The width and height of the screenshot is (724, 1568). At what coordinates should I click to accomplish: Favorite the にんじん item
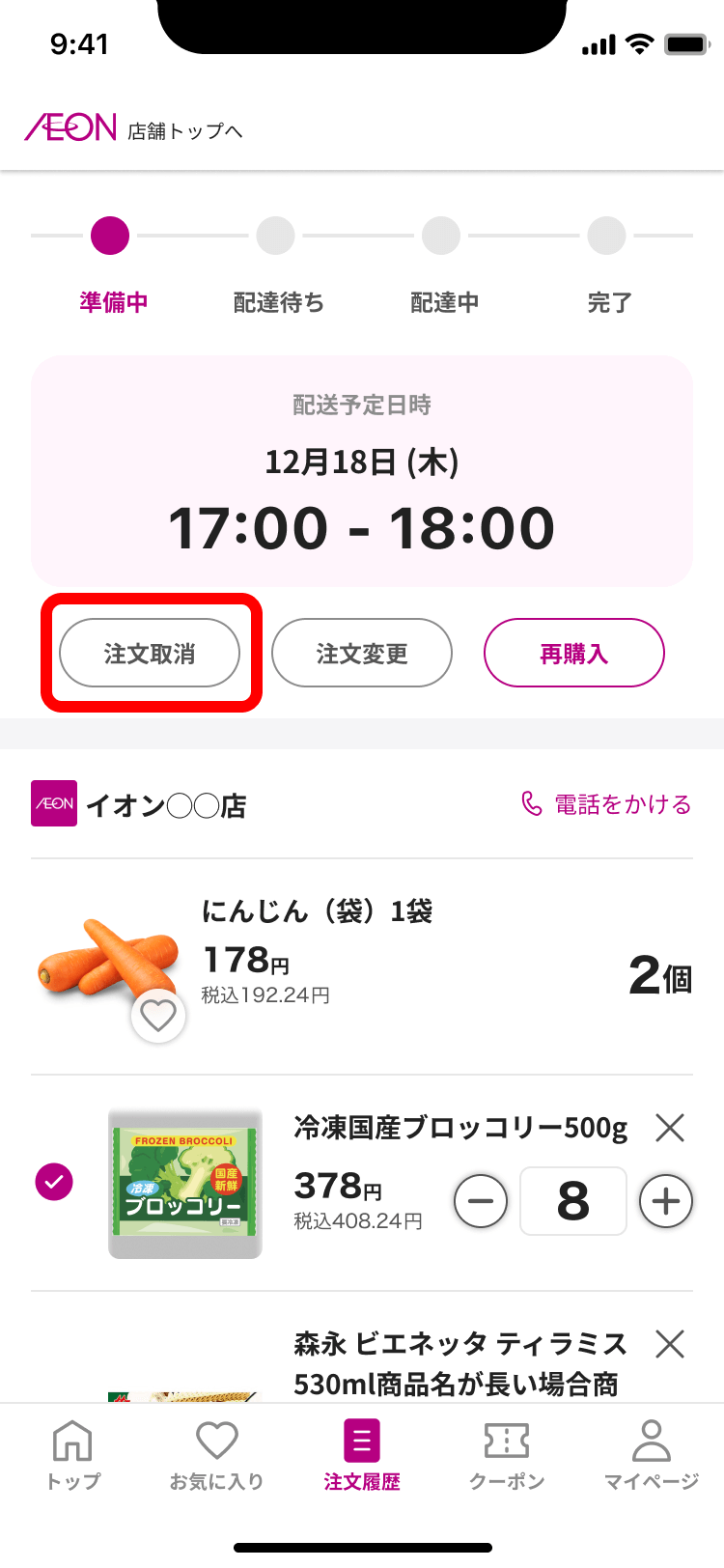pyautogui.click(x=158, y=1016)
